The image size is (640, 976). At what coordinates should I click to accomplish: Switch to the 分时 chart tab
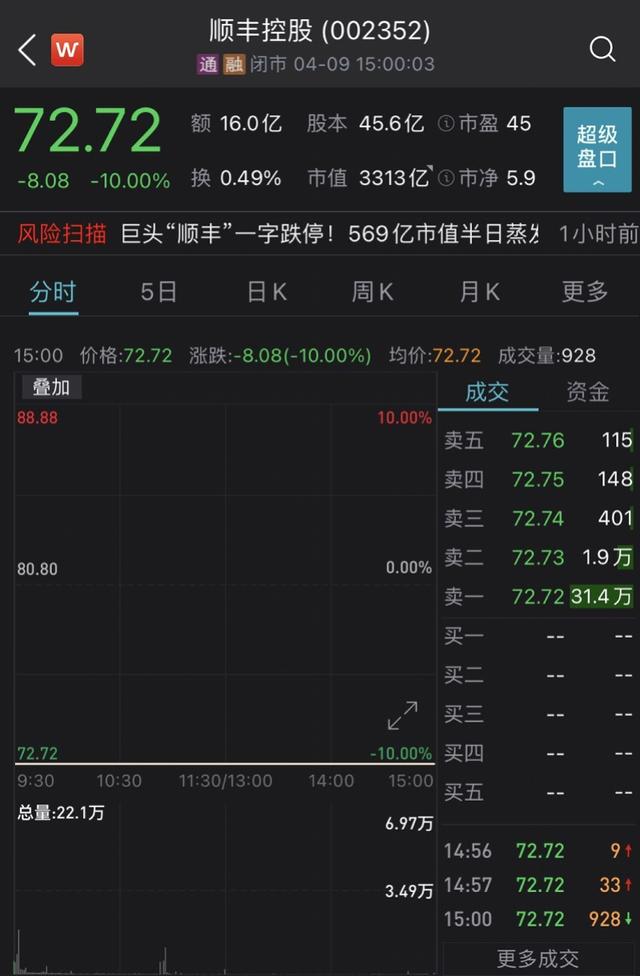(x=53, y=292)
